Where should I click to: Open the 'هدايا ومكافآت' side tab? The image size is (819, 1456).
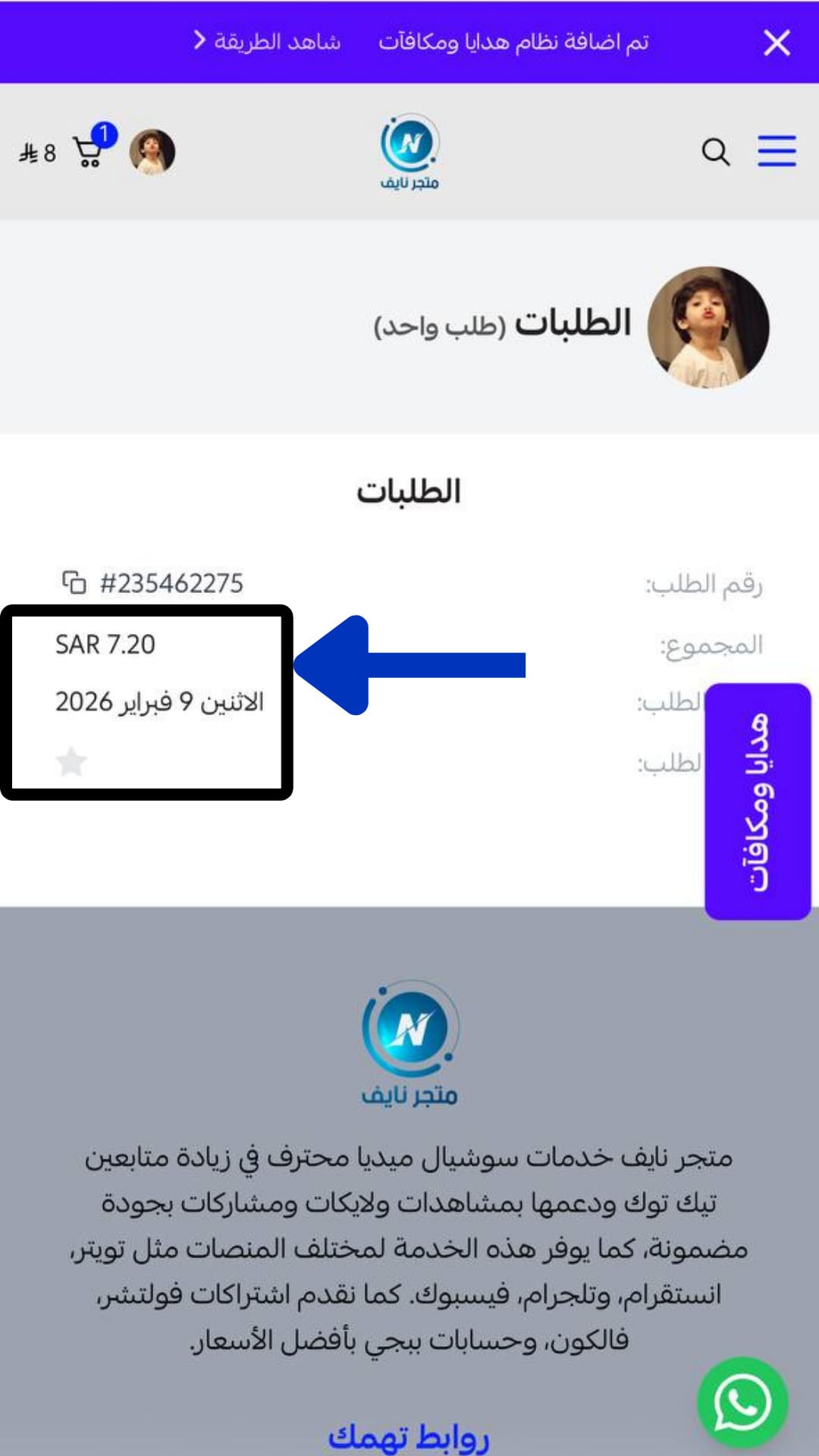coord(758,801)
